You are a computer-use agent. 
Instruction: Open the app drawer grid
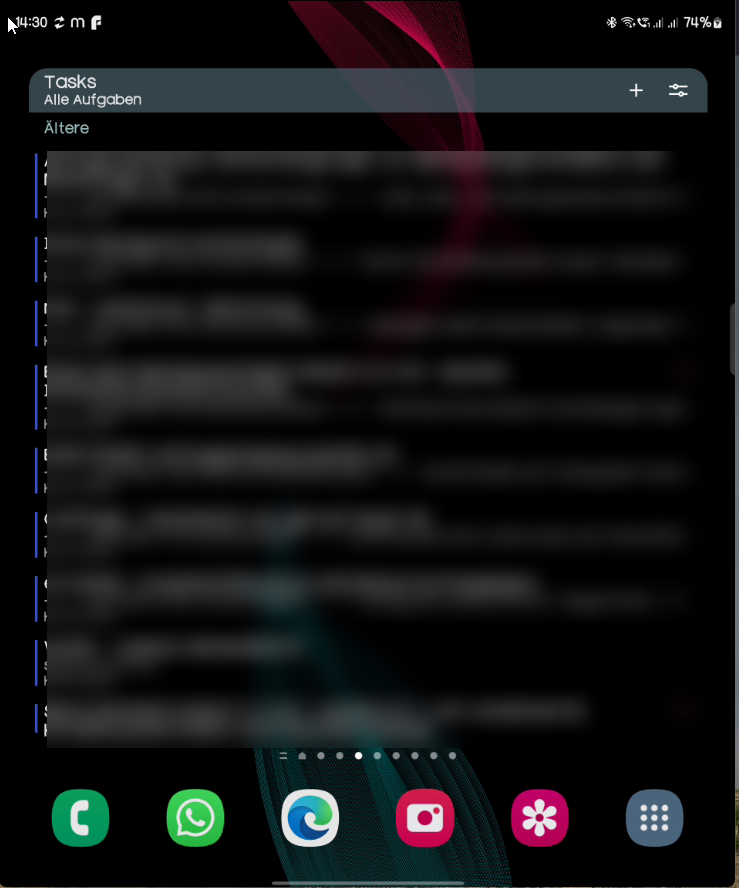655,818
